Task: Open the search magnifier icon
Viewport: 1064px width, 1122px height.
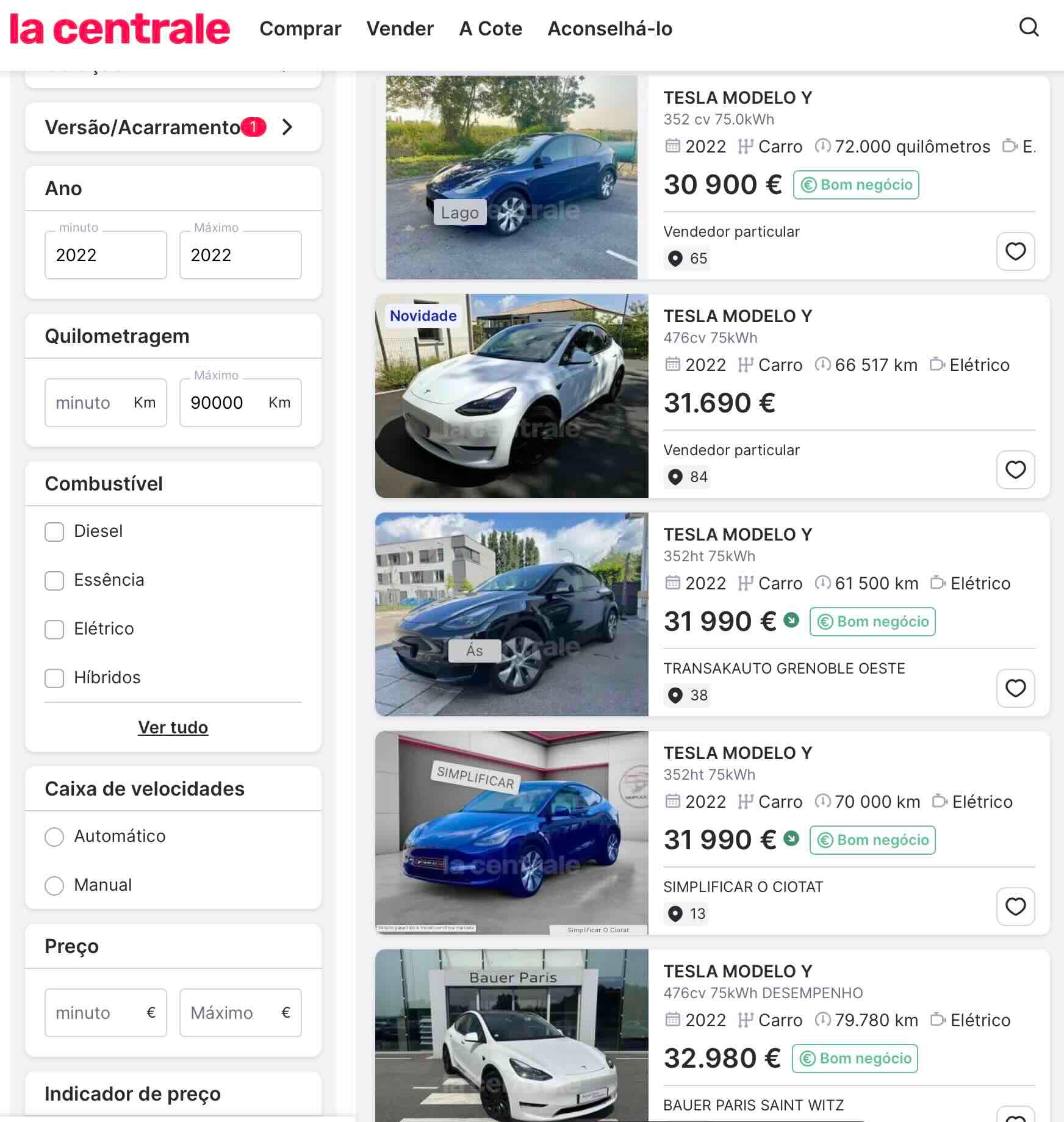Action: click(1029, 27)
